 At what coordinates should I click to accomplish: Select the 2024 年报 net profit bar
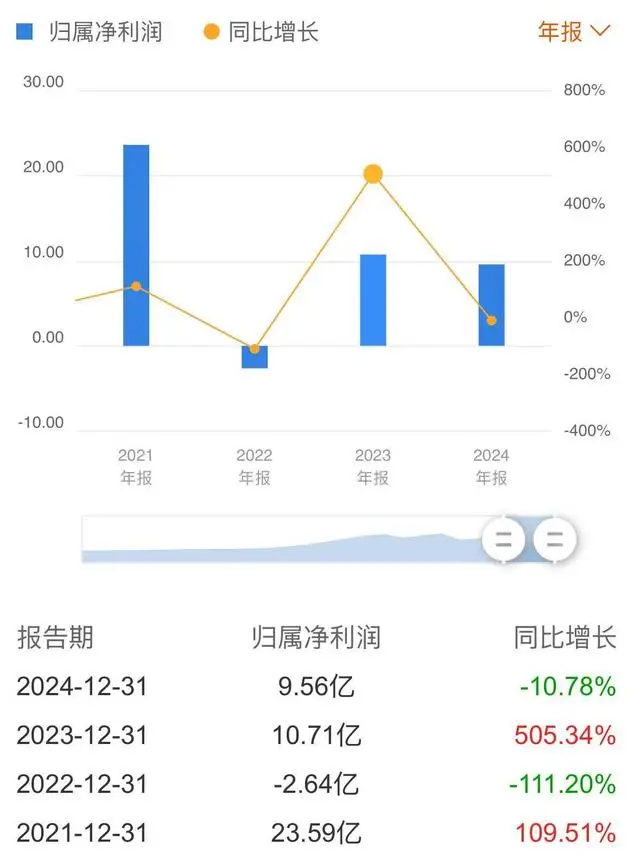click(491, 305)
